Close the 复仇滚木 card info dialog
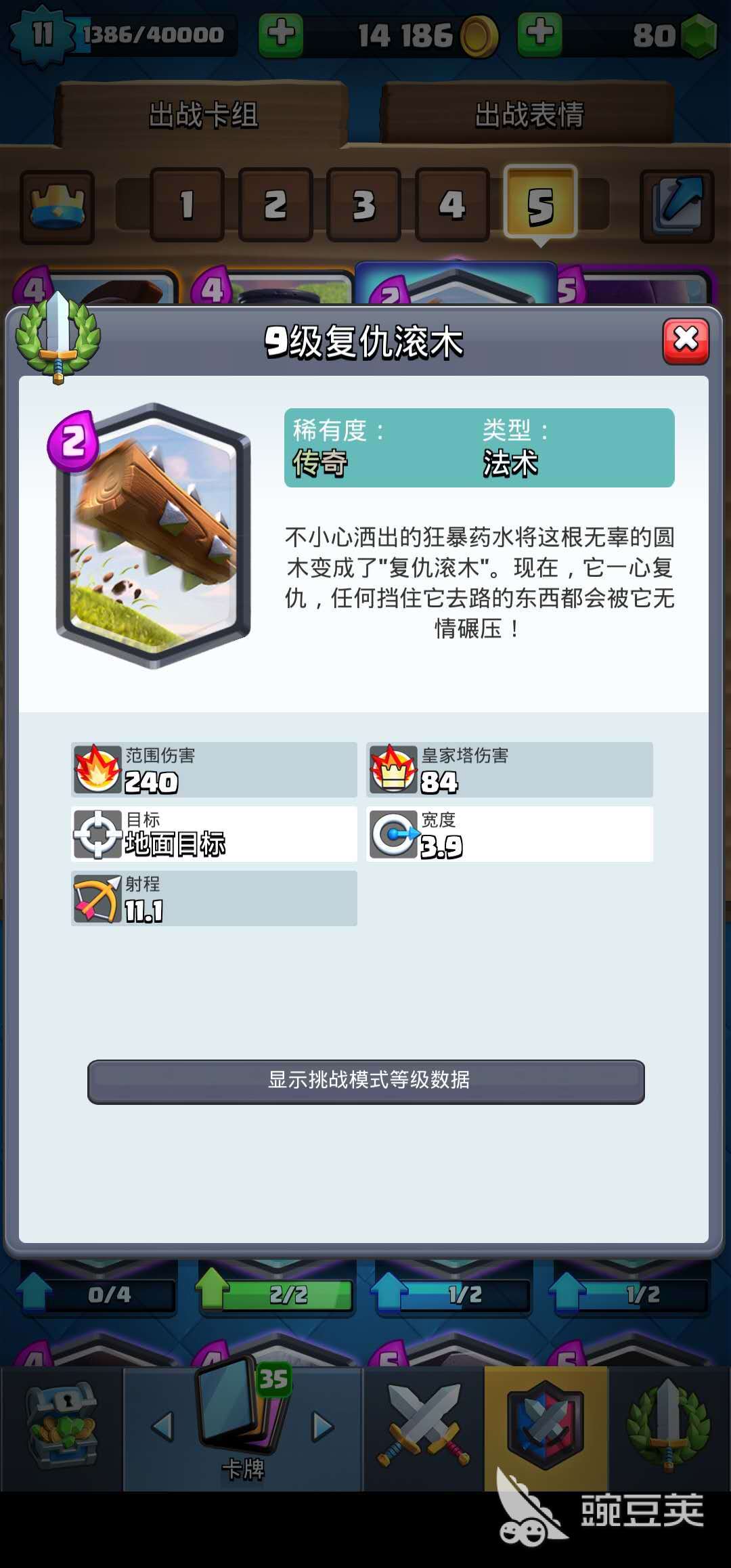731x1568 pixels. pyautogui.click(x=686, y=341)
